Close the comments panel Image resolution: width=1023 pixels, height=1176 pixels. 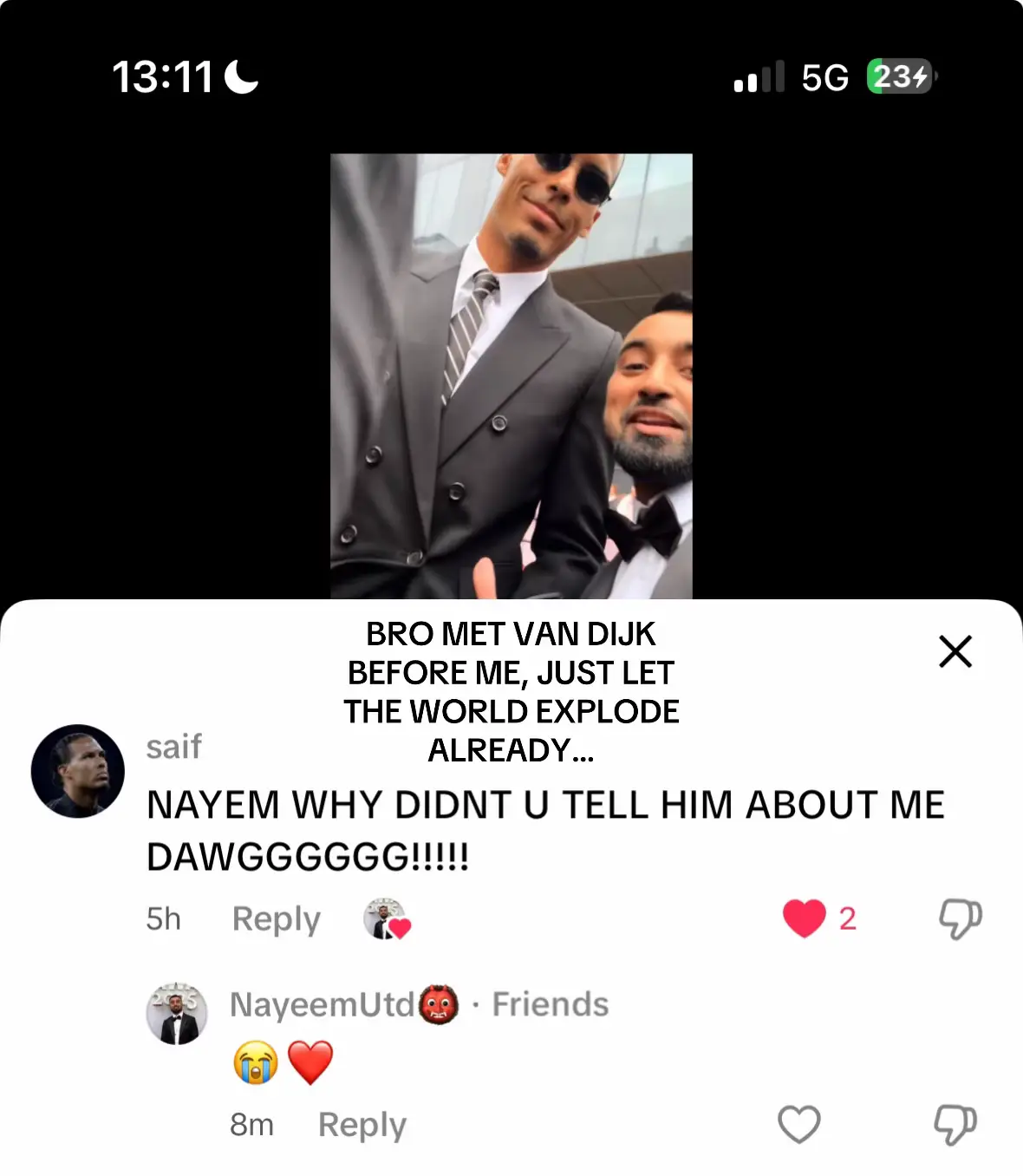955,651
